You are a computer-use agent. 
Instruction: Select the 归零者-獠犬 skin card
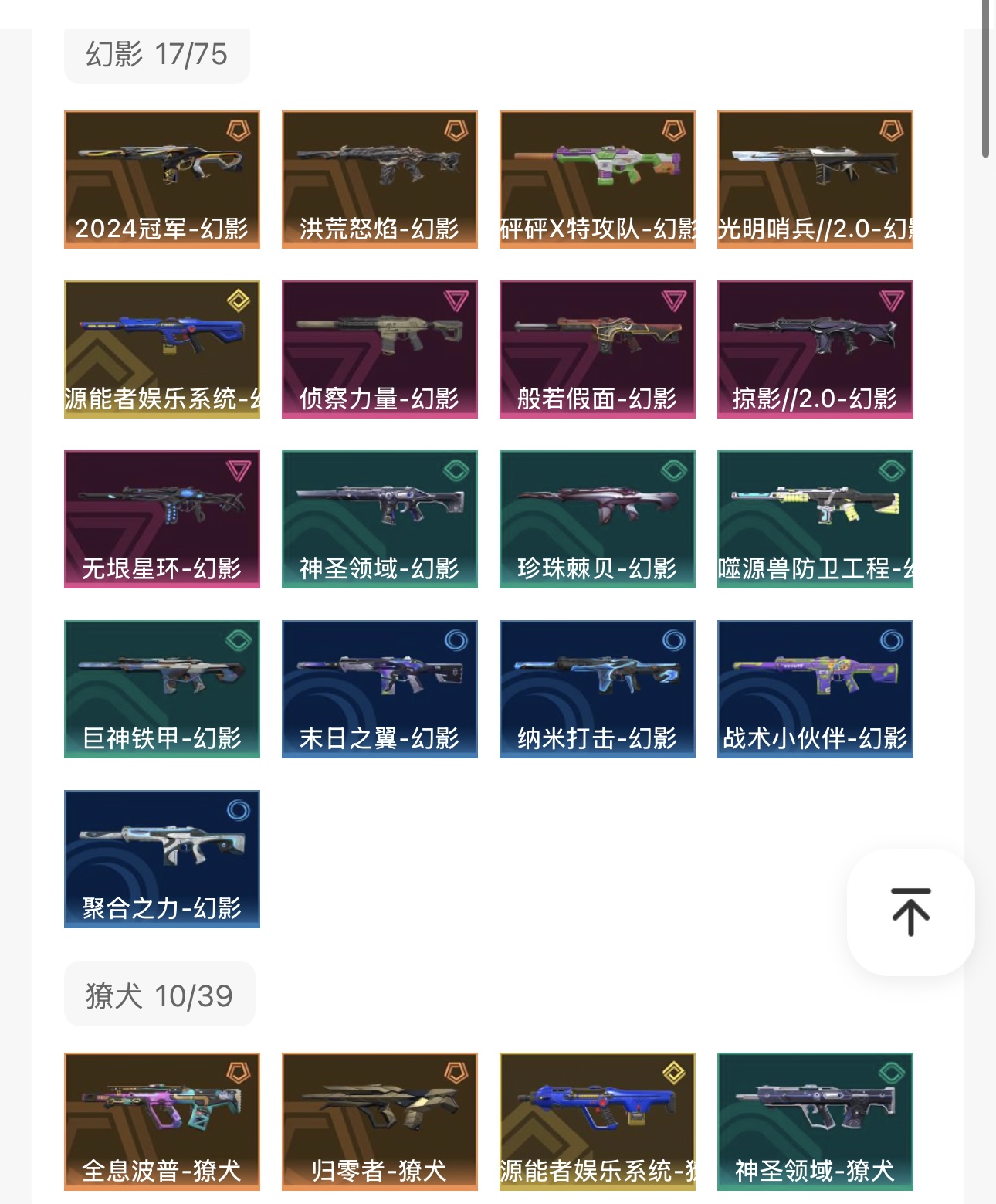pos(380,1121)
